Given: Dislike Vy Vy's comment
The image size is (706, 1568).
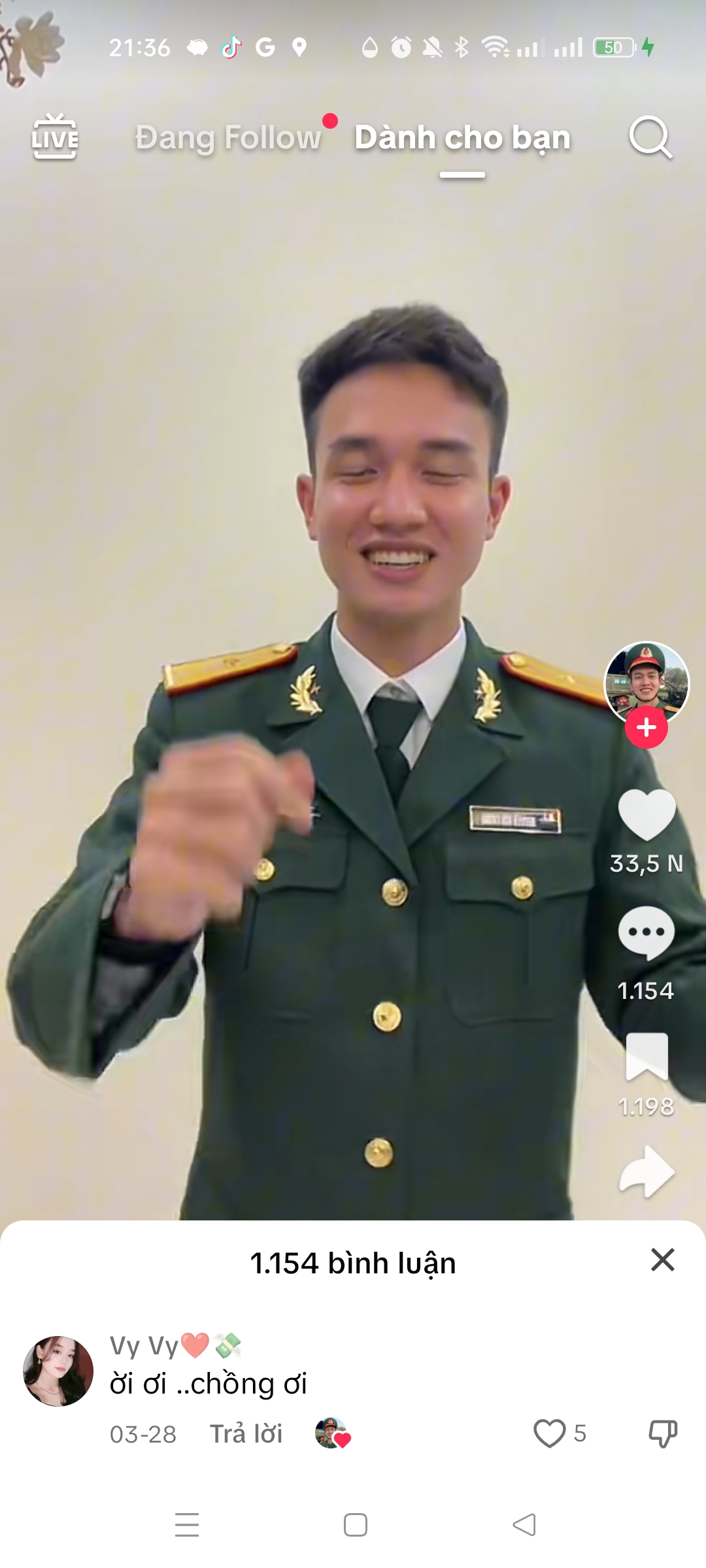Looking at the screenshot, I should click(662, 1433).
